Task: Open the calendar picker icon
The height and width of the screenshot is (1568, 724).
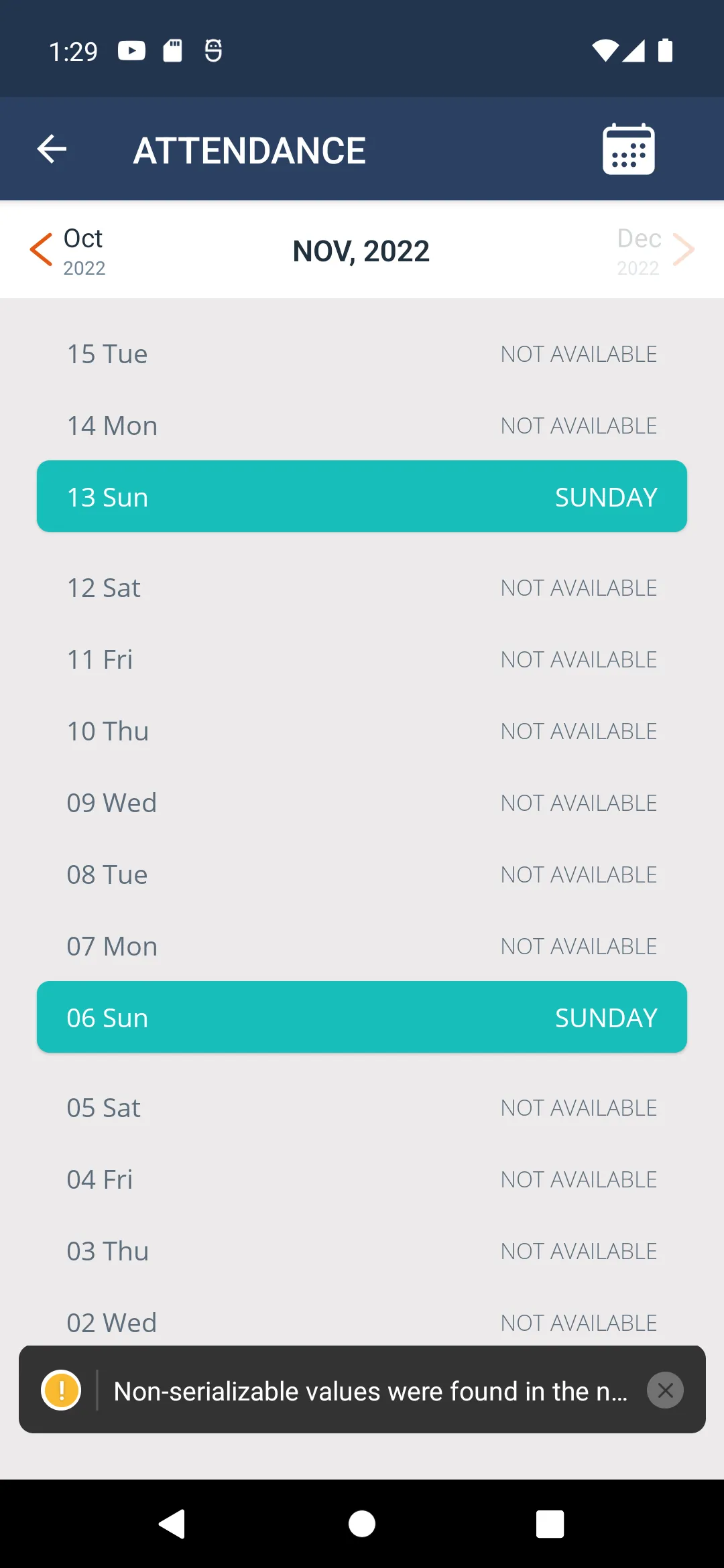Action: [x=628, y=149]
